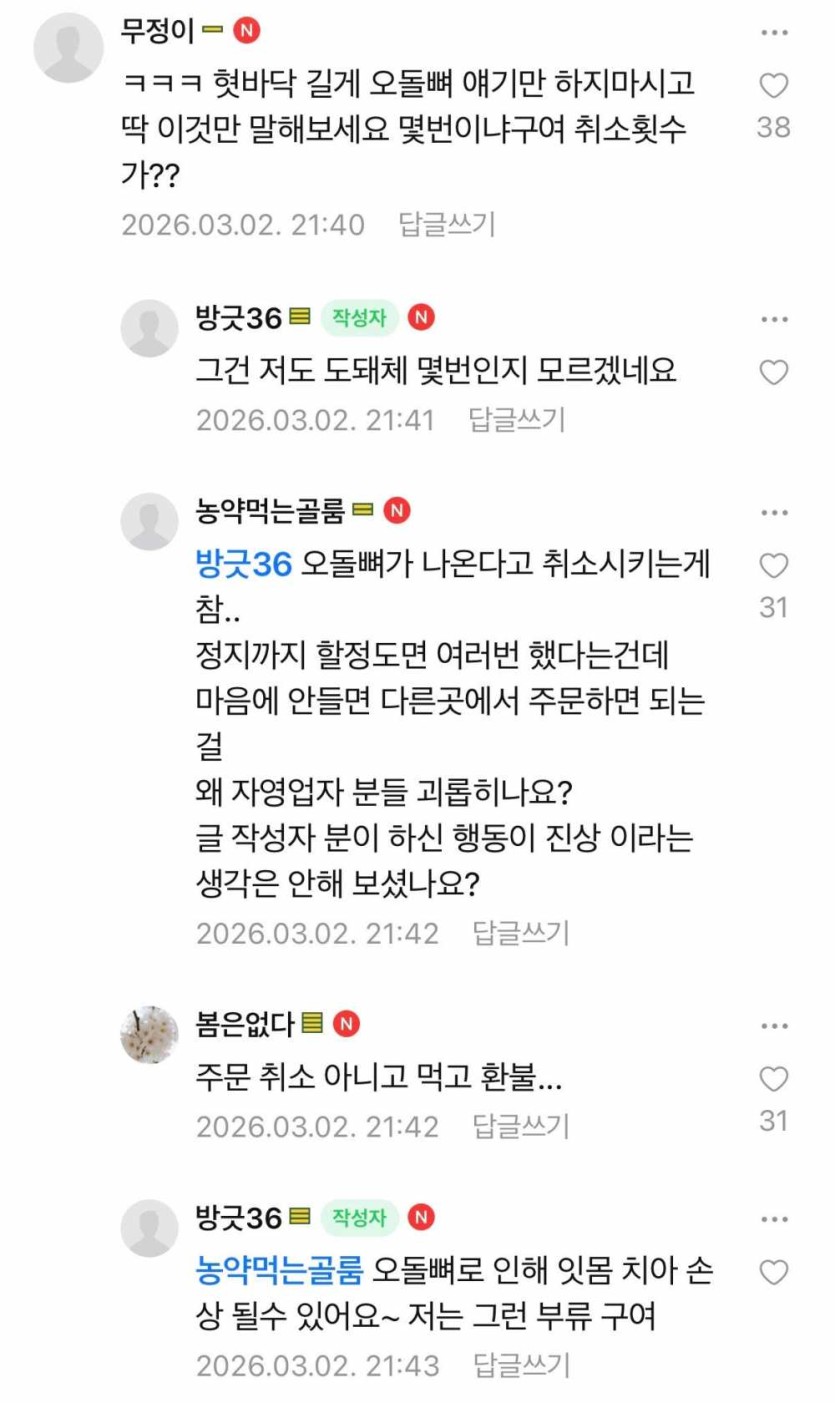Reply to 방긋36's 21:41 comment via 답글쓰기
The image size is (835, 1403).
click(x=518, y=419)
